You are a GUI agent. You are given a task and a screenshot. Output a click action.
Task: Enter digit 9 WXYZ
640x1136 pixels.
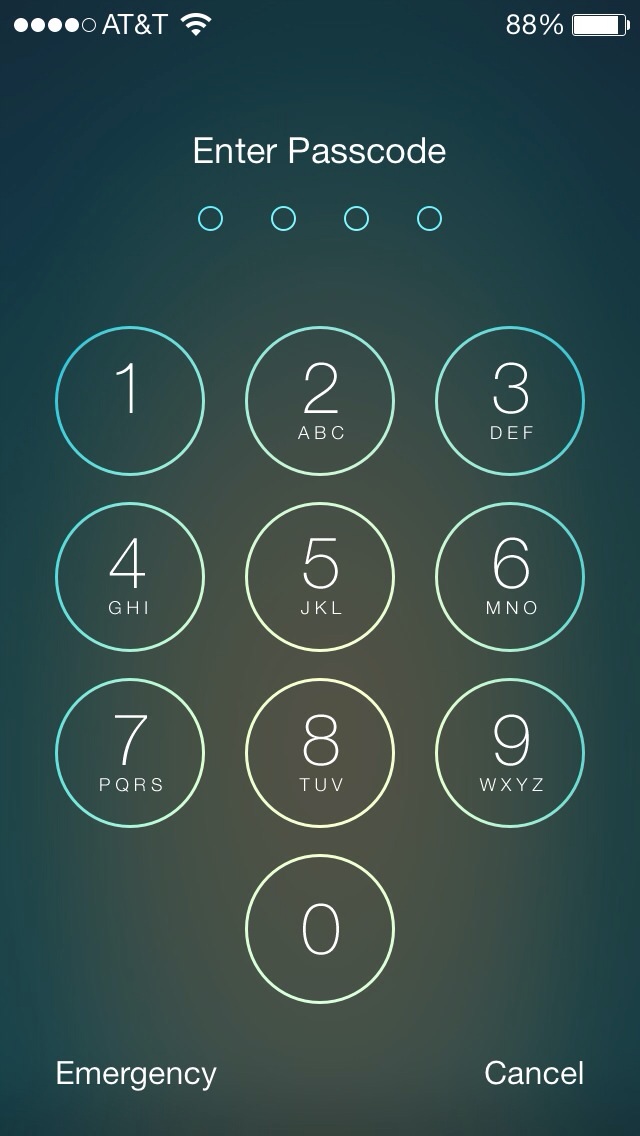[510, 753]
